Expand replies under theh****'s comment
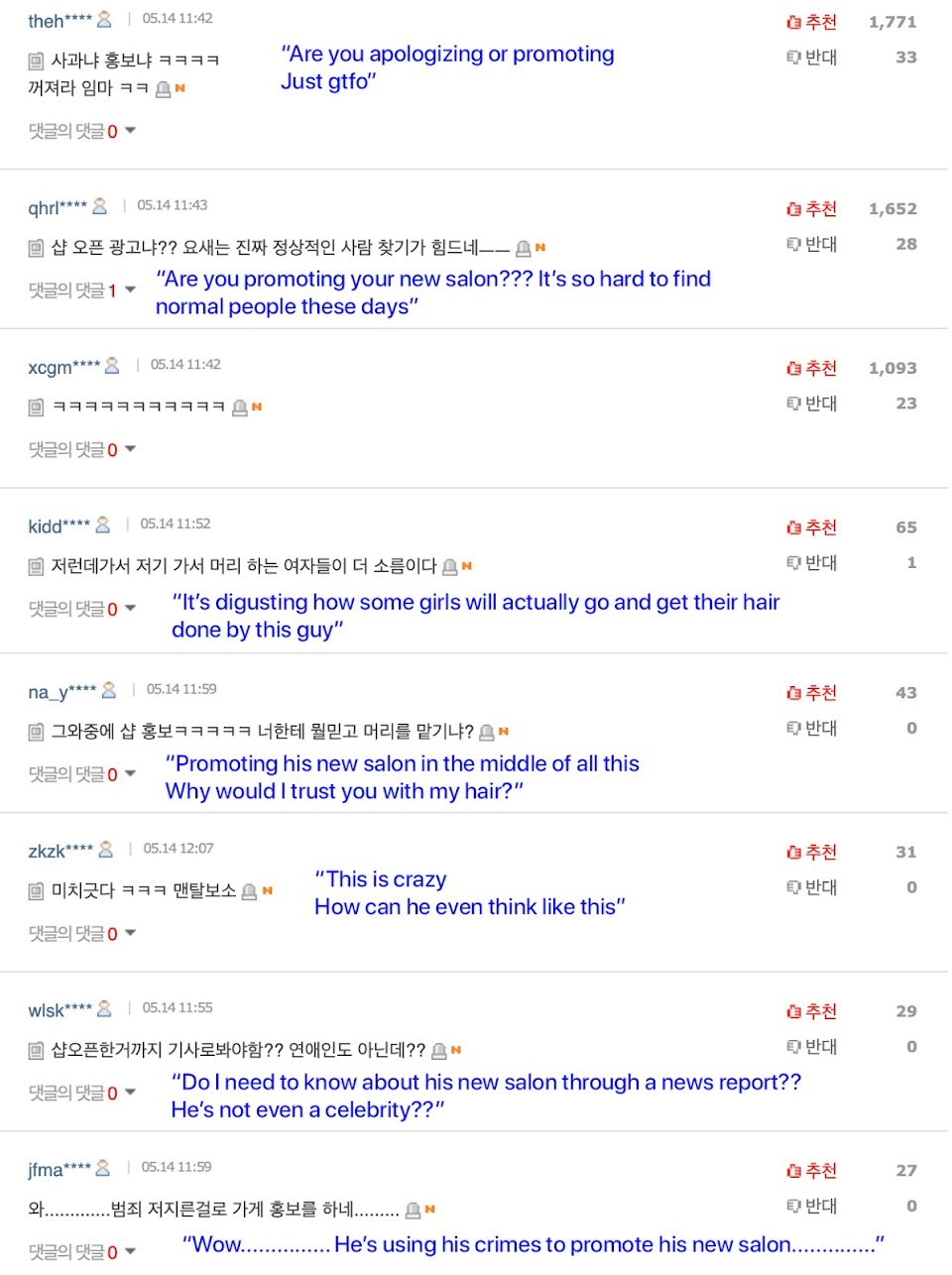Image resolution: width=952 pixels, height=1275 pixels. coord(82,131)
